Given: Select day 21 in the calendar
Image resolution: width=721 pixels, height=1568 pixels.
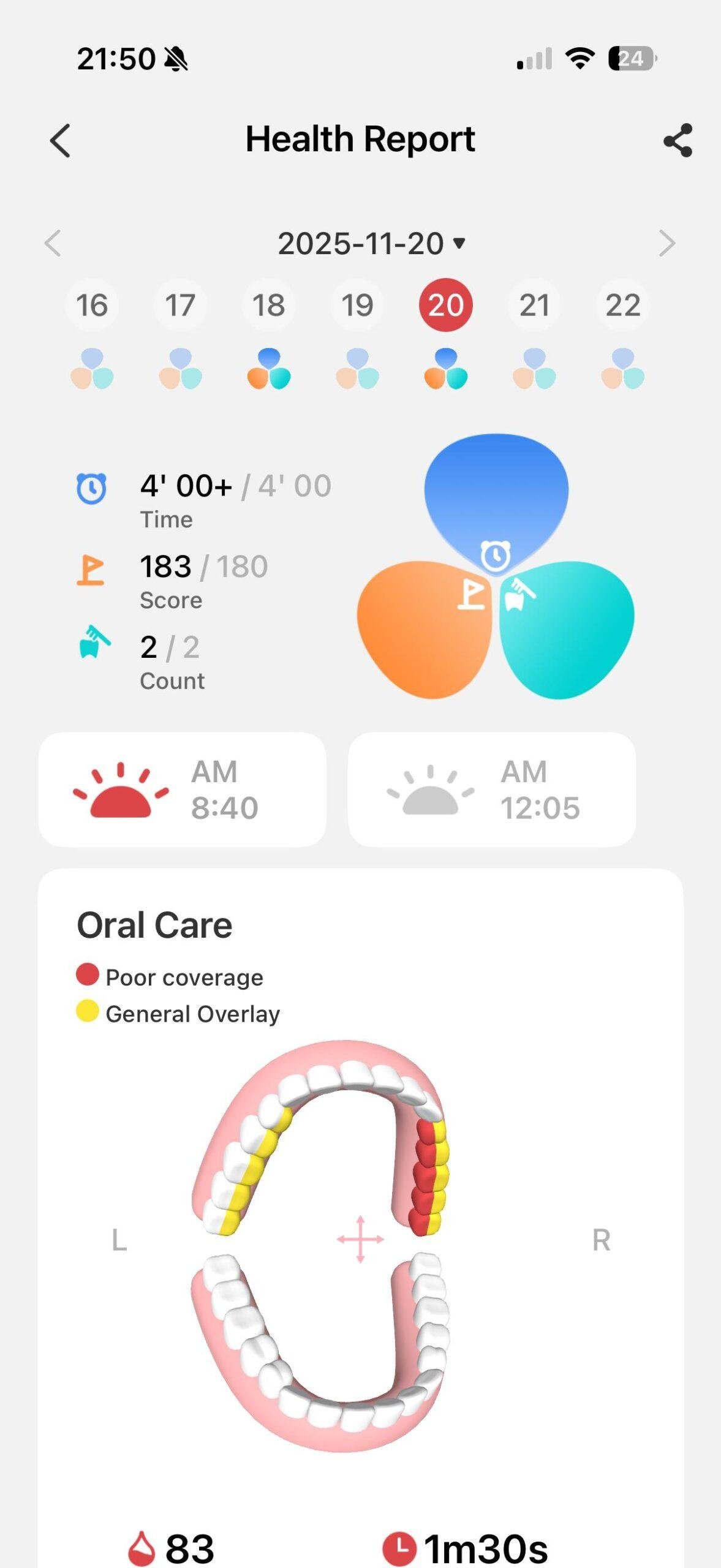Looking at the screenshot, I should (x=534, y=305).
